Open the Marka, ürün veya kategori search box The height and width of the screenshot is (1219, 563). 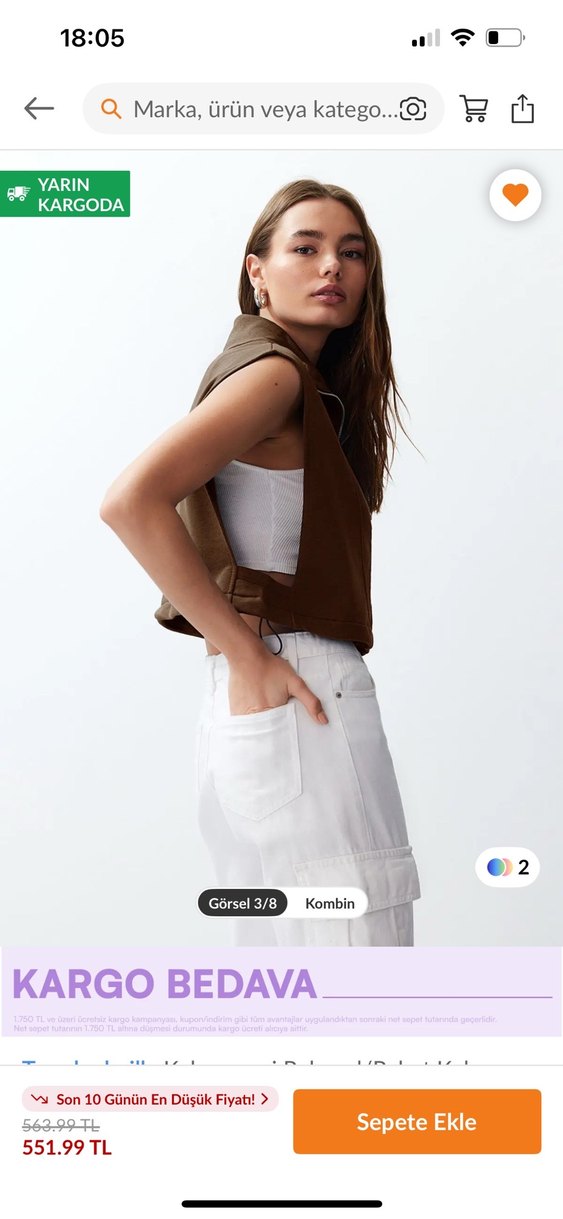tap(263, 109)
